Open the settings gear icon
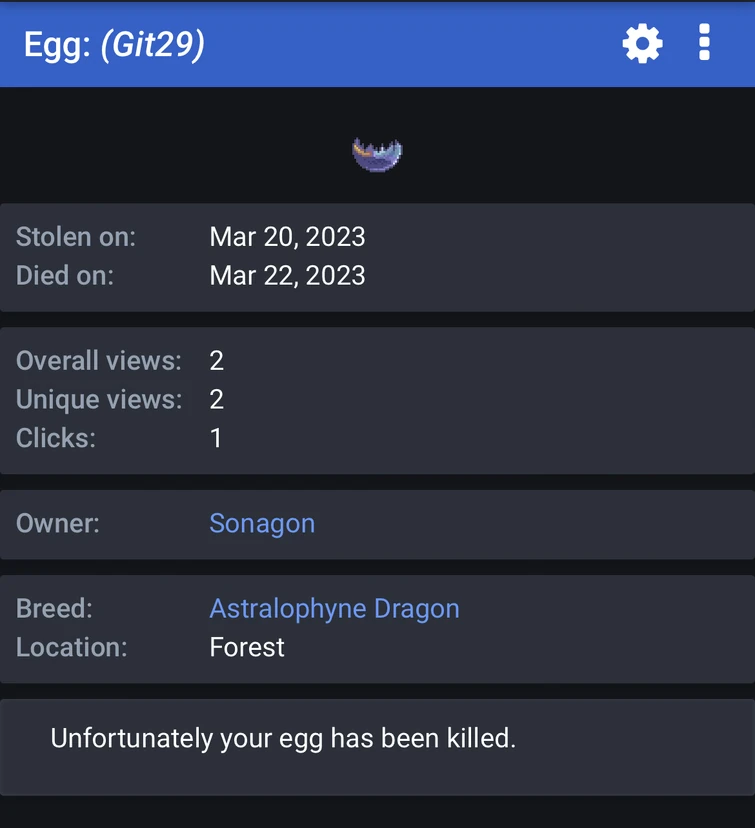This screenshot has width=755, height=828. pos(642,44)
